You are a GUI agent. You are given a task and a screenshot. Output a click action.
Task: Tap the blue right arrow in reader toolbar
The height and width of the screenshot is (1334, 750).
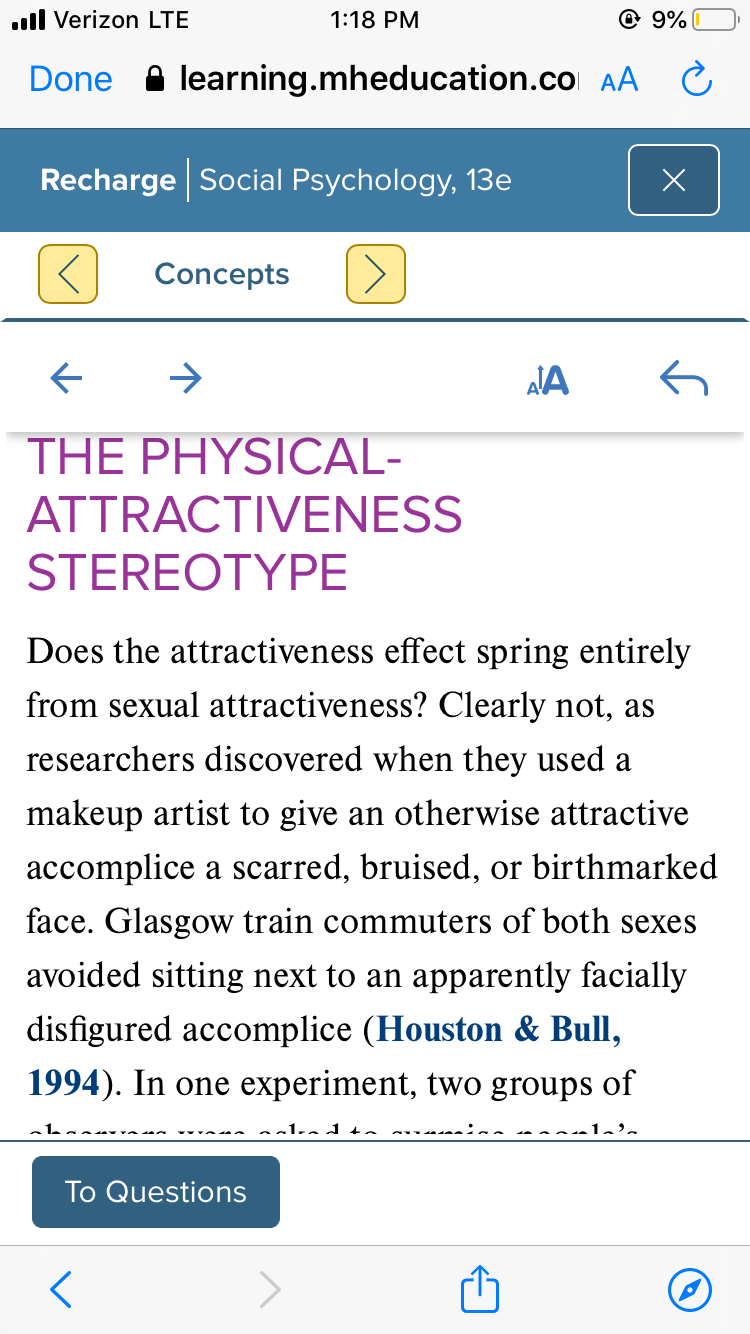click(184, 378)
